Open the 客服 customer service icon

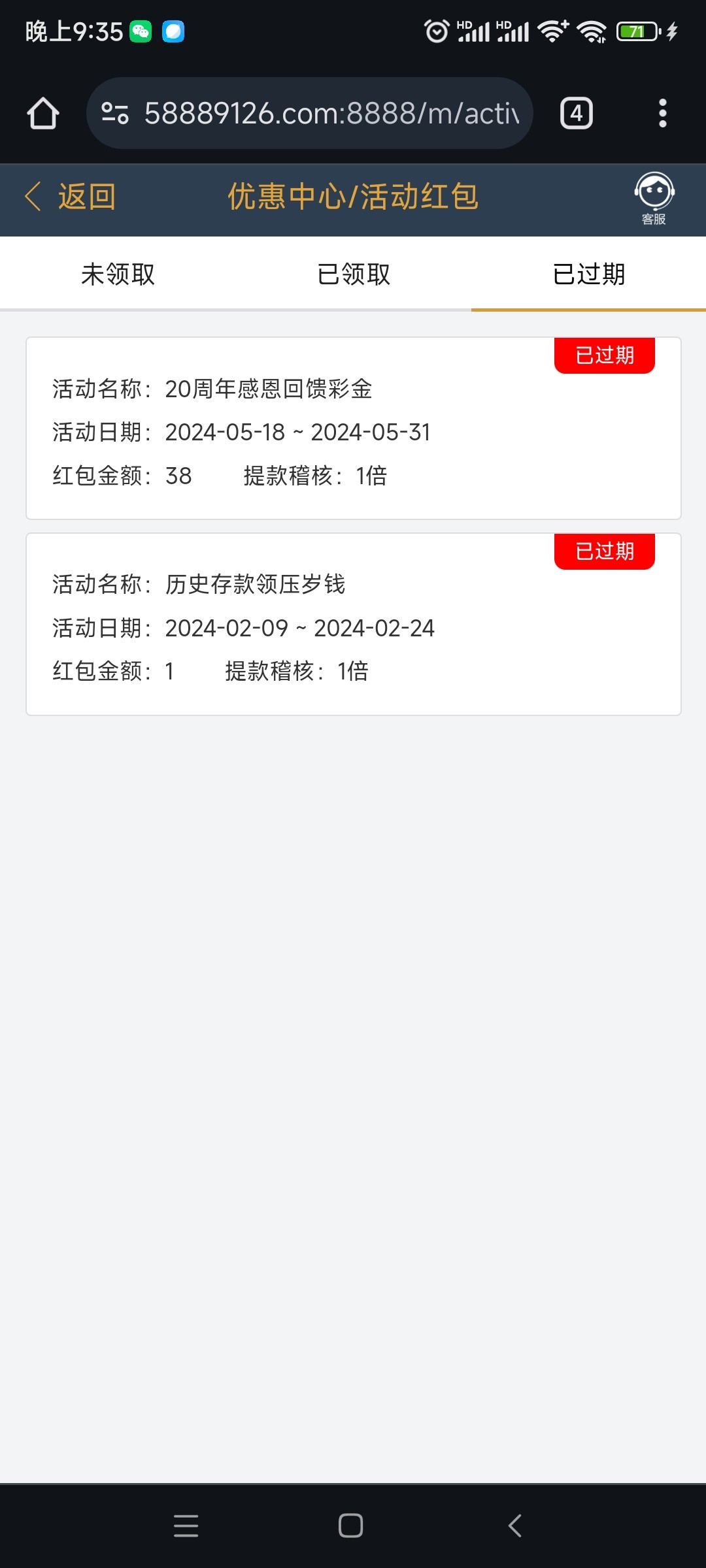pyautogui.click(x=654, y=198)
